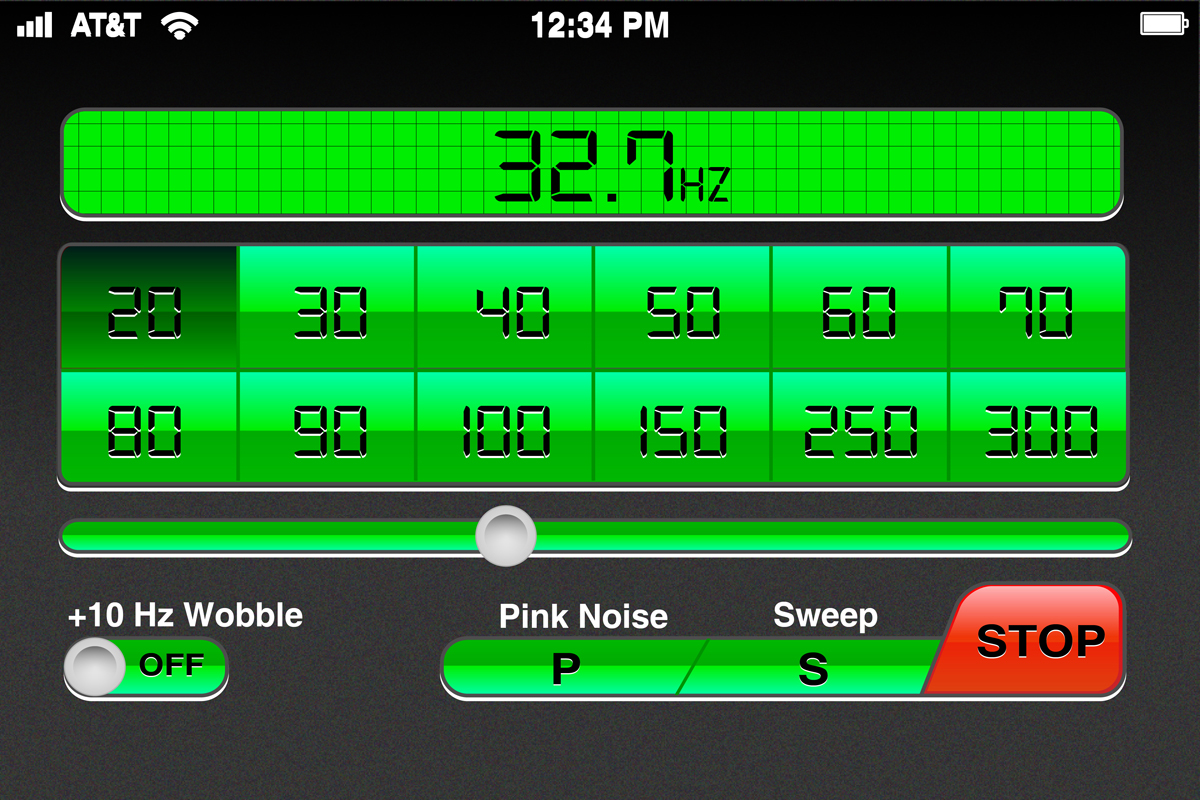Set frequency to 40 Hz
1200x800 pixels.
pos(505,308)
